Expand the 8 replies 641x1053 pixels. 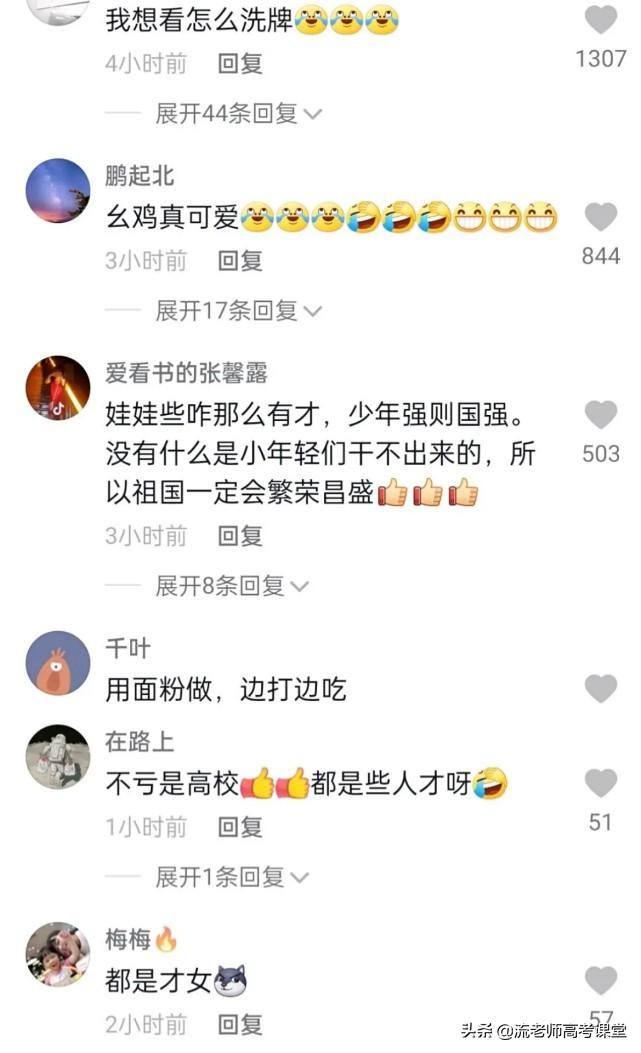[232, 585]
